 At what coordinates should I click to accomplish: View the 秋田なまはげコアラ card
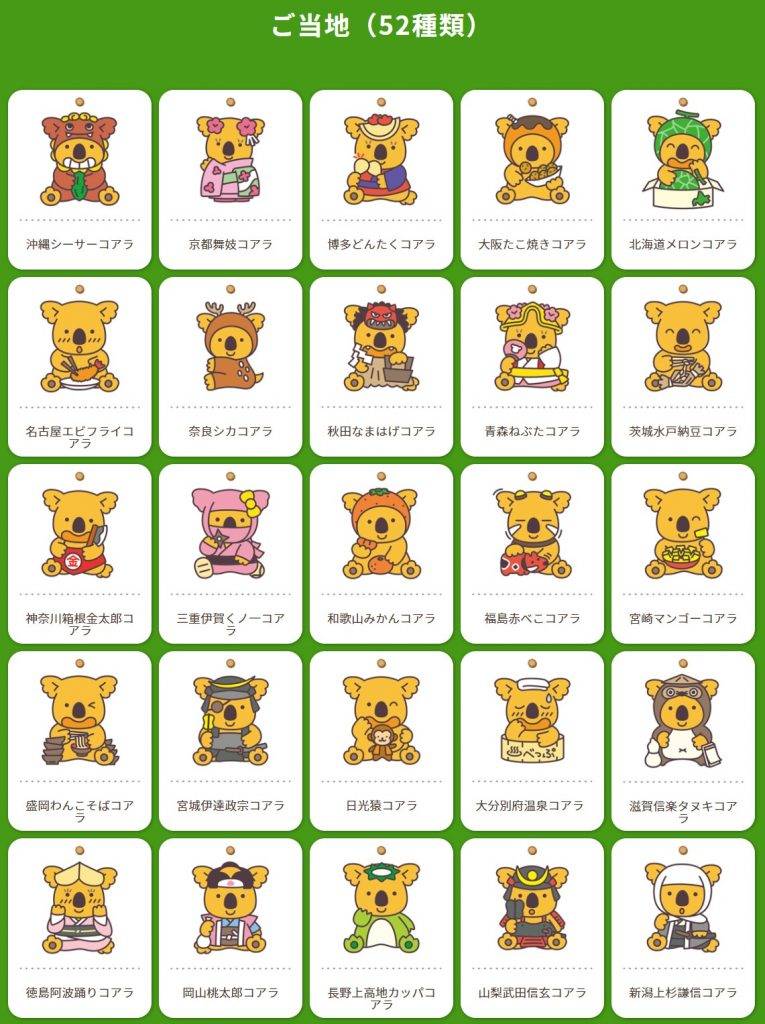(x=381, y=367)
